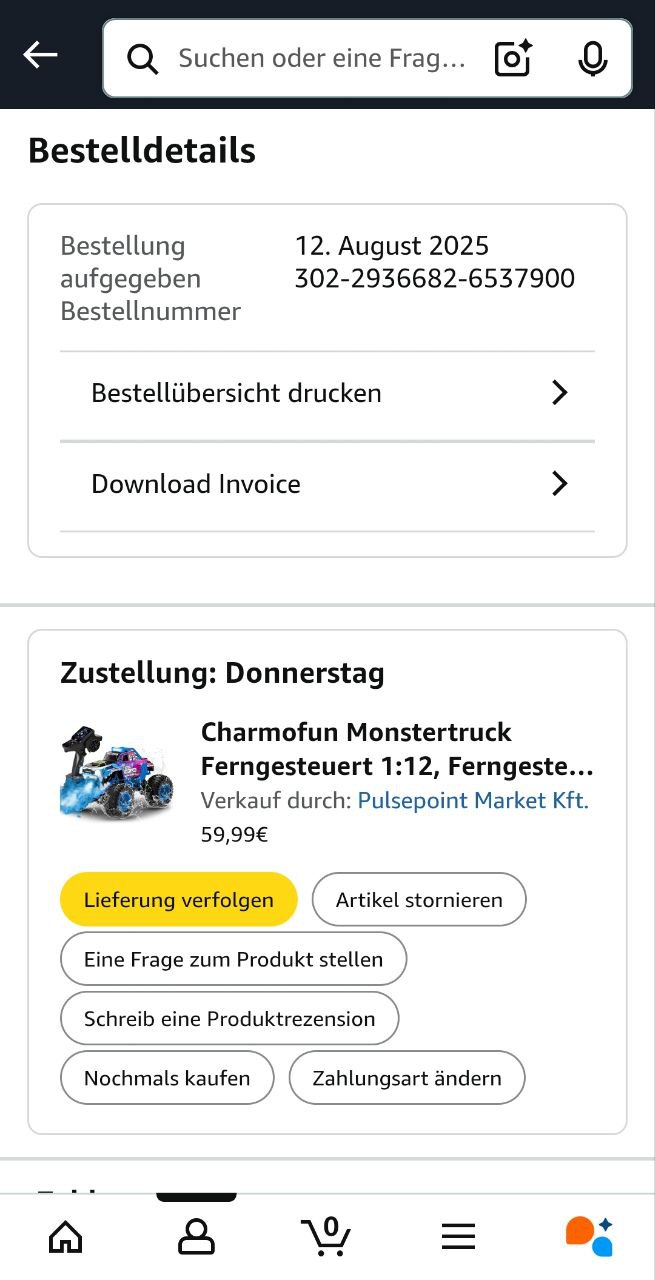The width and height of the screenshot is (655, 1280).
Task: Switch to the account profile tab
Action: pos(196,1237)
